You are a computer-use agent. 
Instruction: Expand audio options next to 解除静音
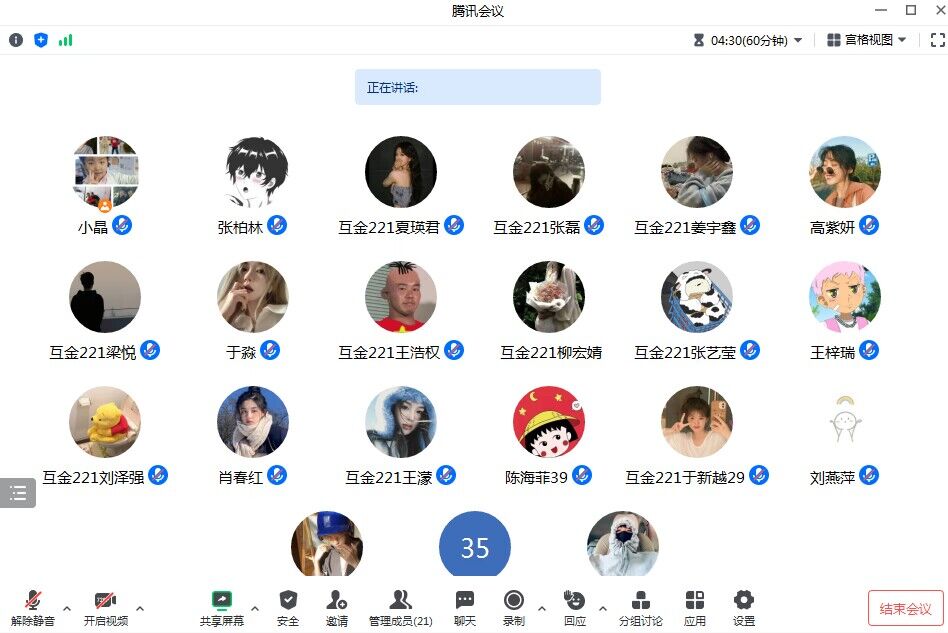click(67, 607)
